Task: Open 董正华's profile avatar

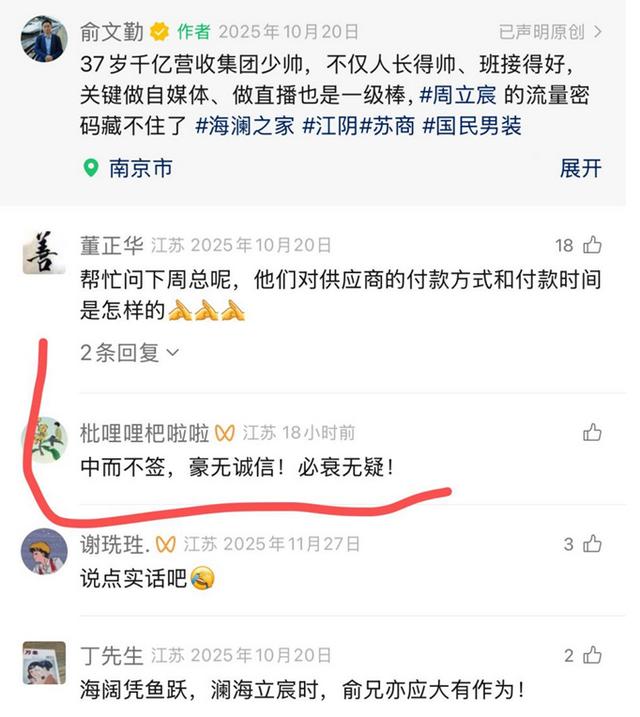Action: click(44, 252)
